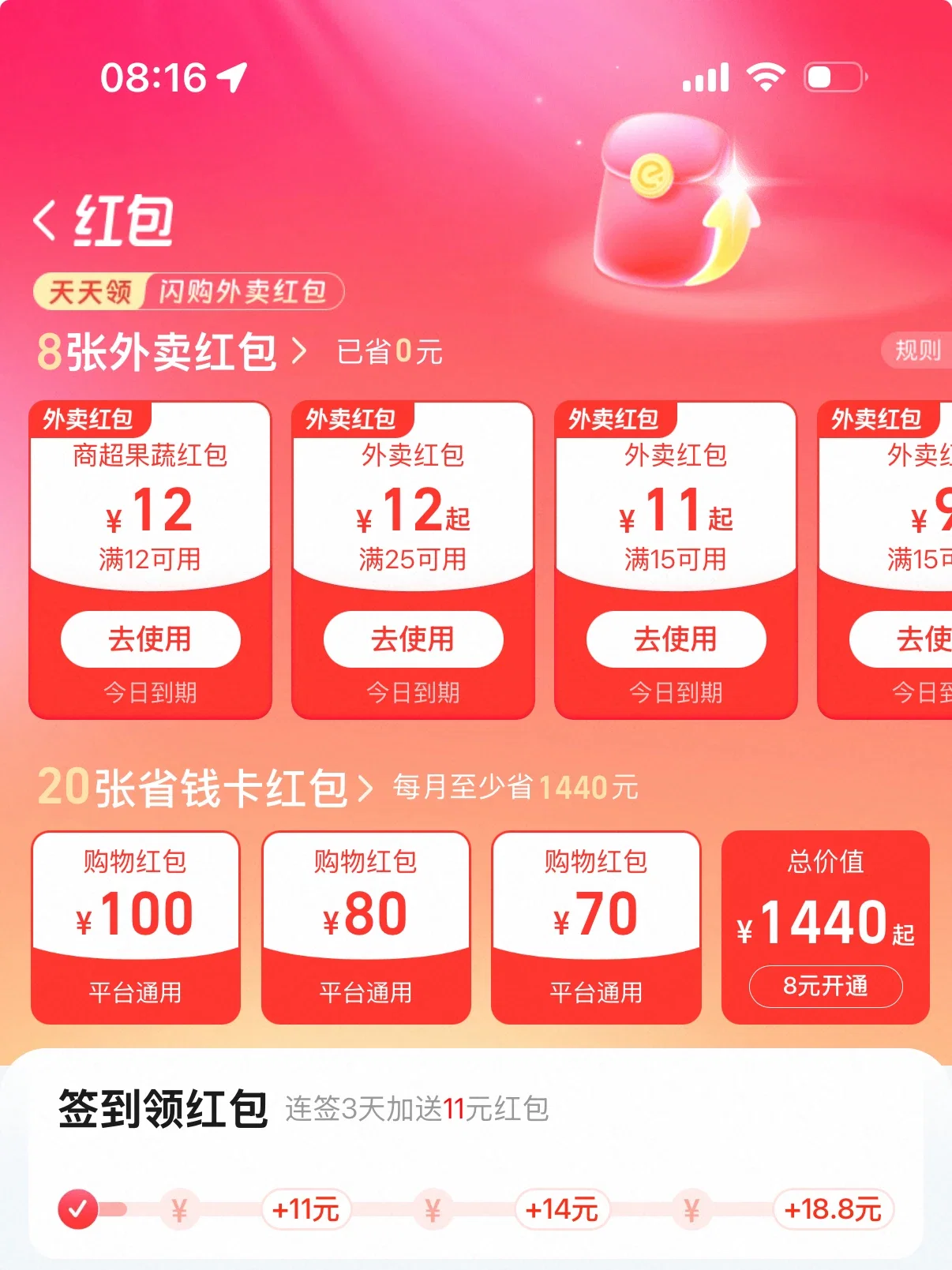Use the ¥11起 外卖红包
Screen dimensions: 952x1270
click(676, 639)
